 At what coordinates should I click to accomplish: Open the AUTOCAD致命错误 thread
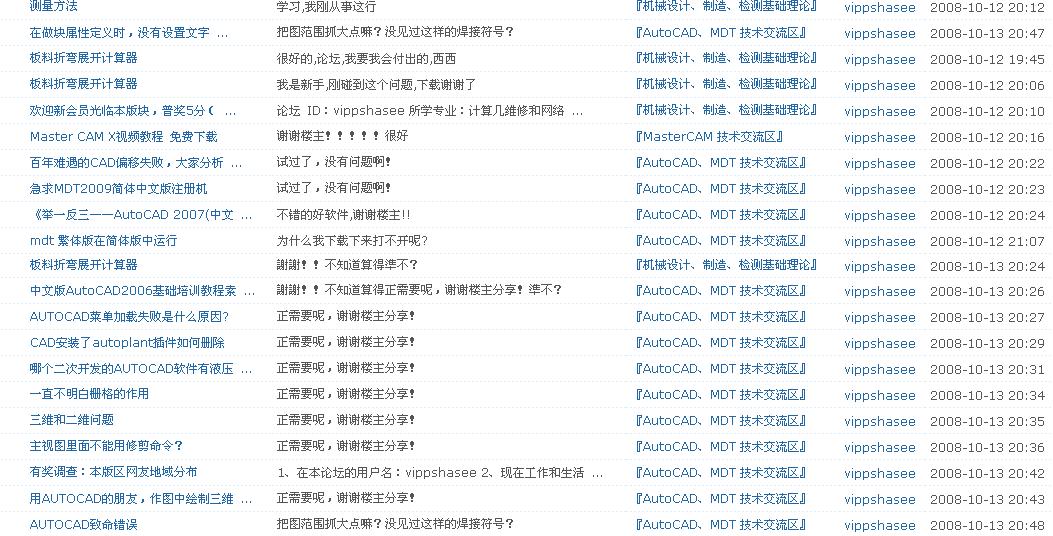tap(83, 524)
